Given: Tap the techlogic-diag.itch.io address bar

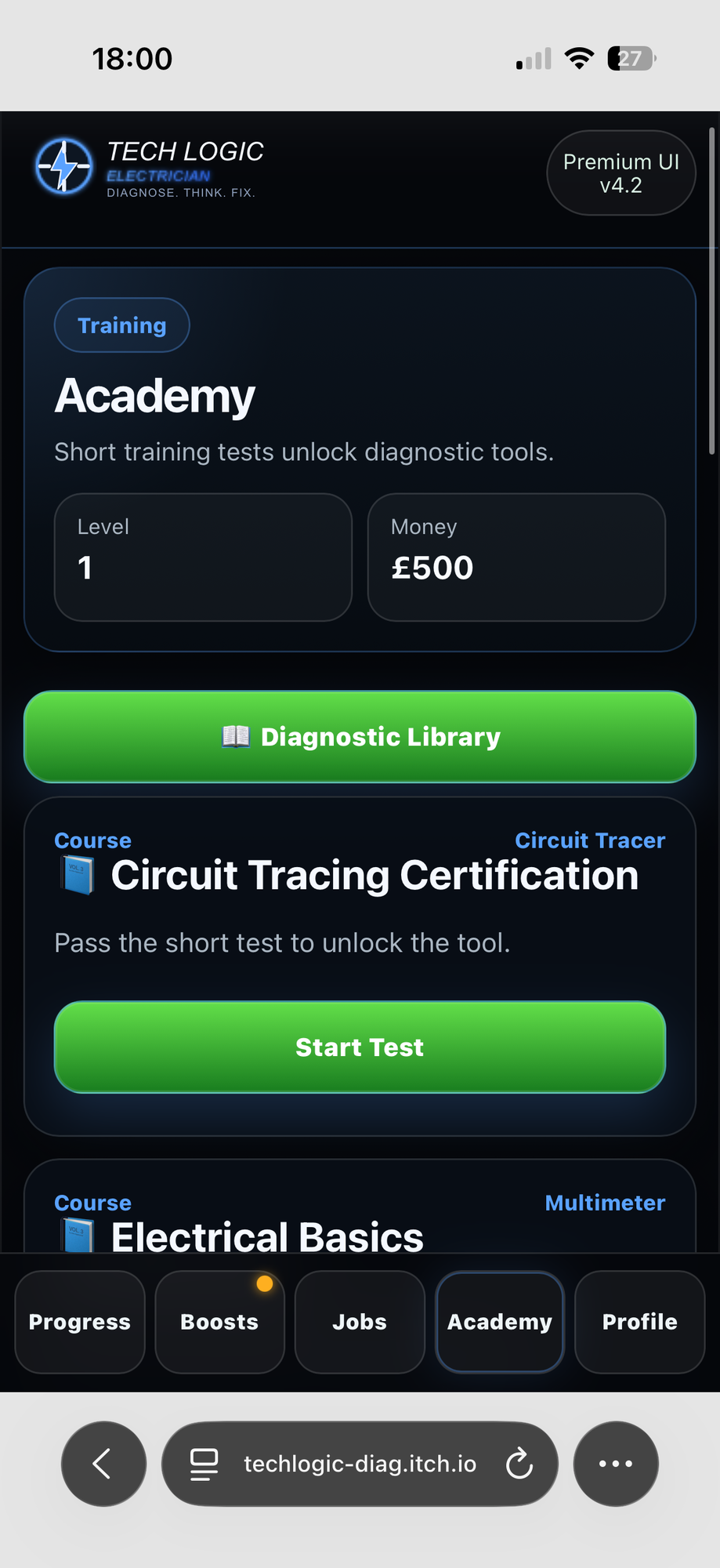Looking at the screenshot, I should point(360,1464).
